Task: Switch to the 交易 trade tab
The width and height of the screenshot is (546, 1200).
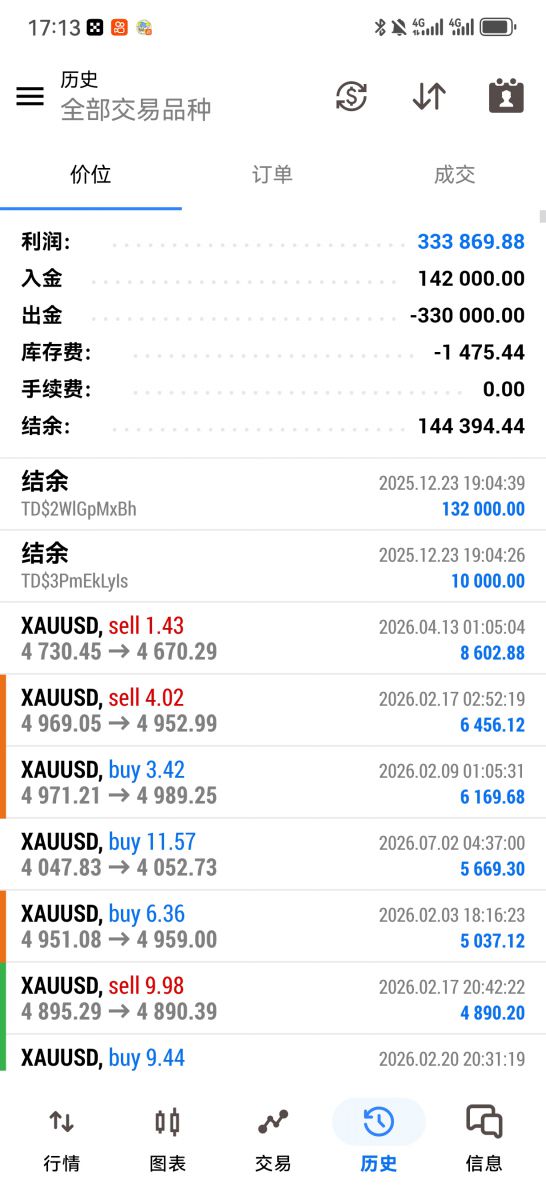Action: (273, 1138)
